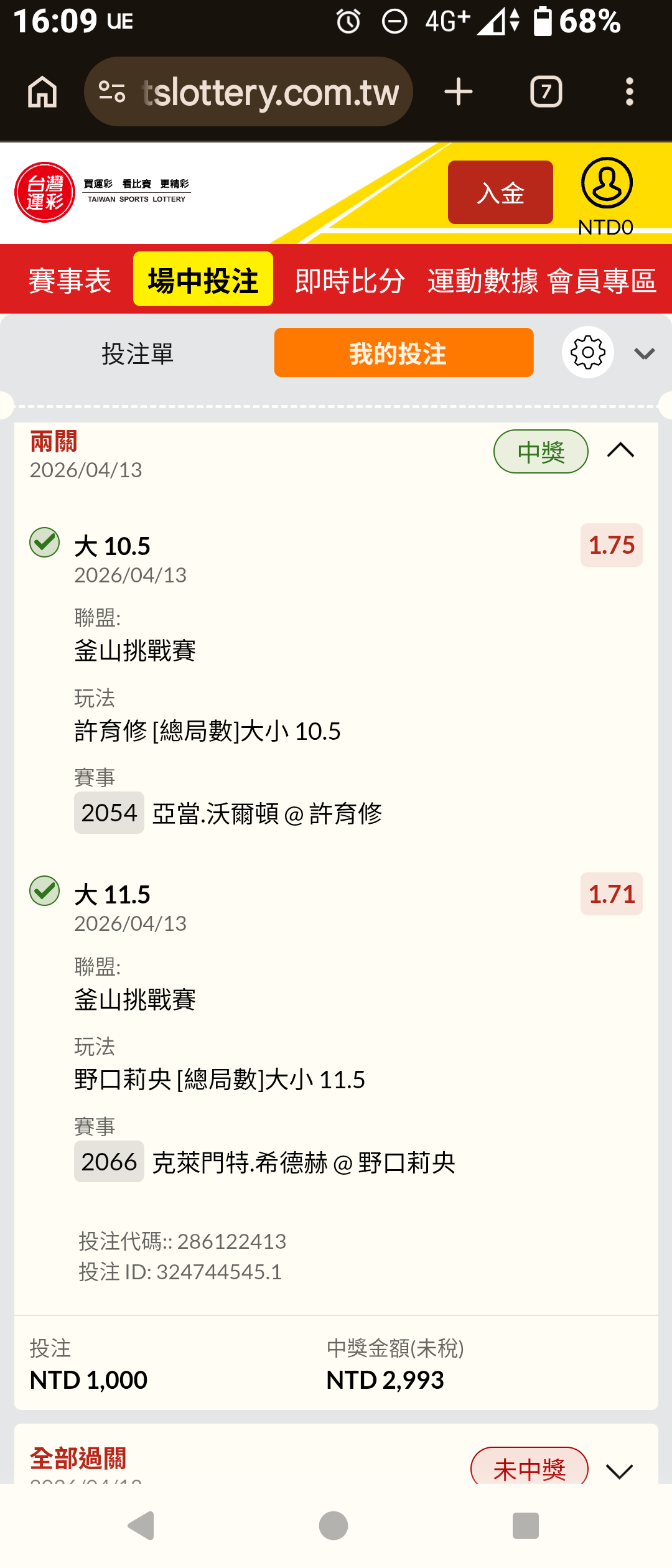672x1568 pixels.
Task: Switch to the 投注單 bet slip
Action: (138, 353)
